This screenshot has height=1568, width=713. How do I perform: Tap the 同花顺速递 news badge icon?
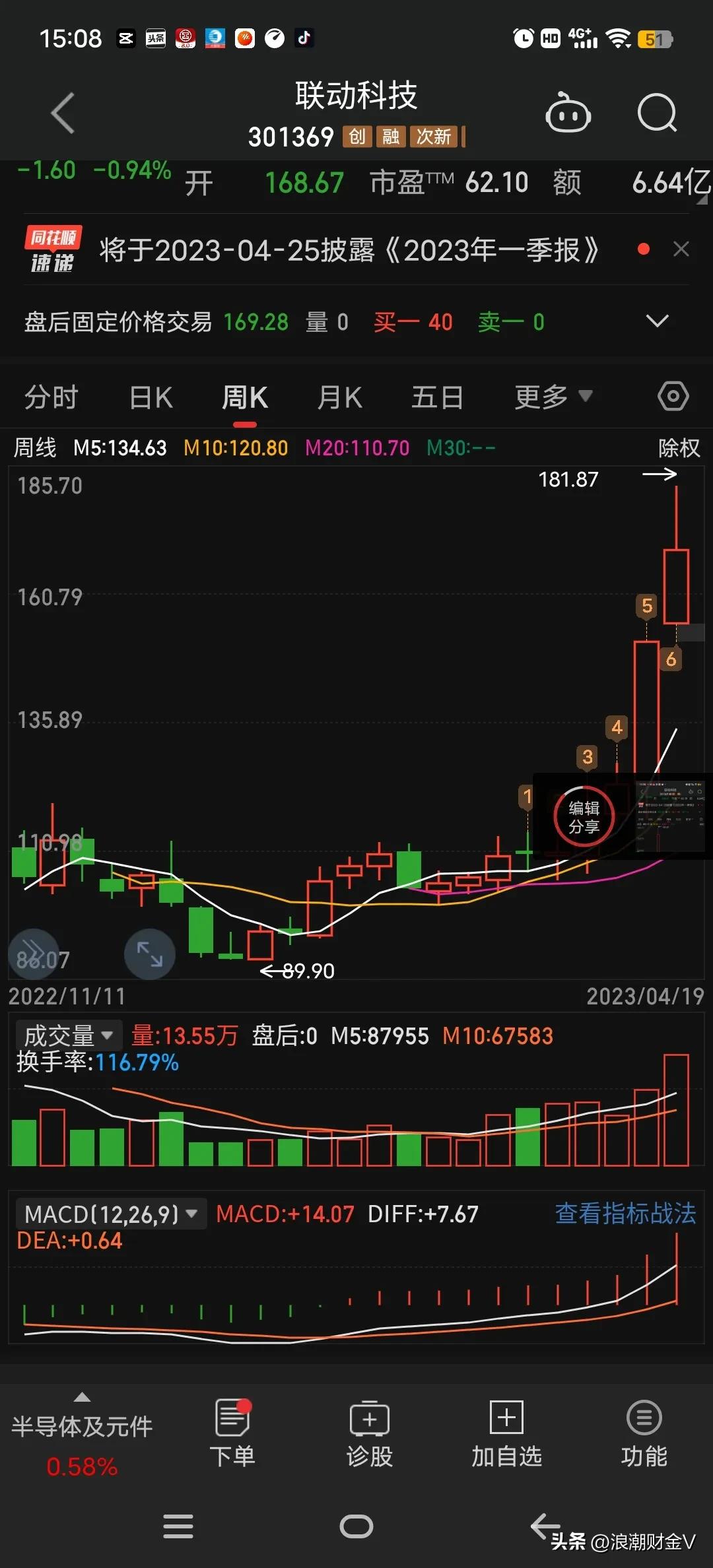click(53, 251)
